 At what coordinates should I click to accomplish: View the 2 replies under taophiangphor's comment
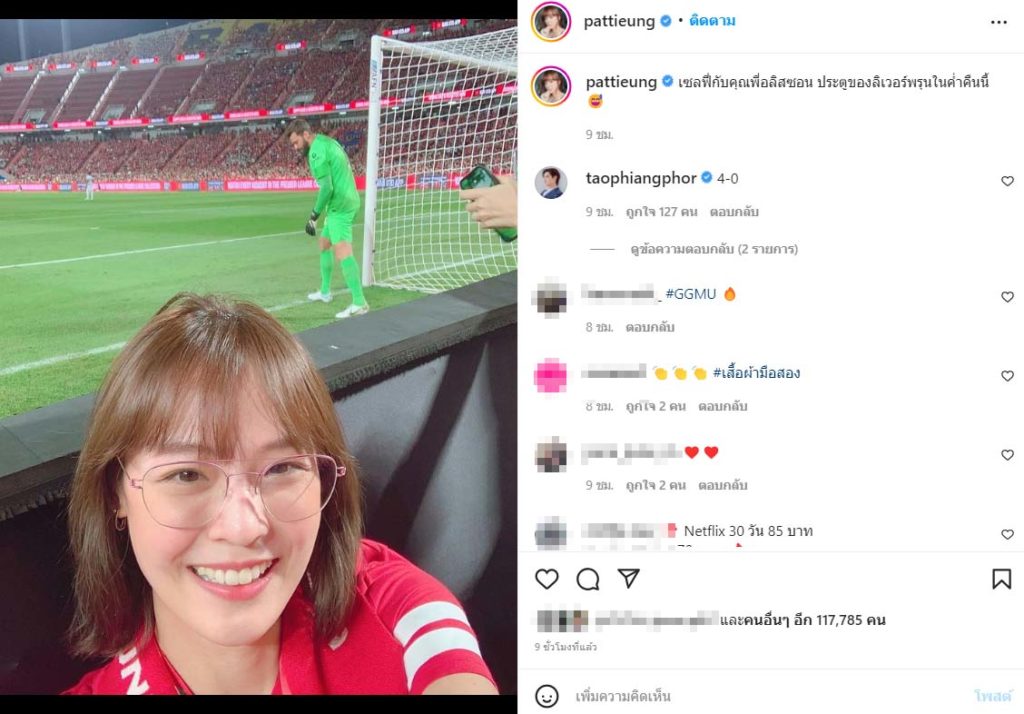(x=713, y=249)
